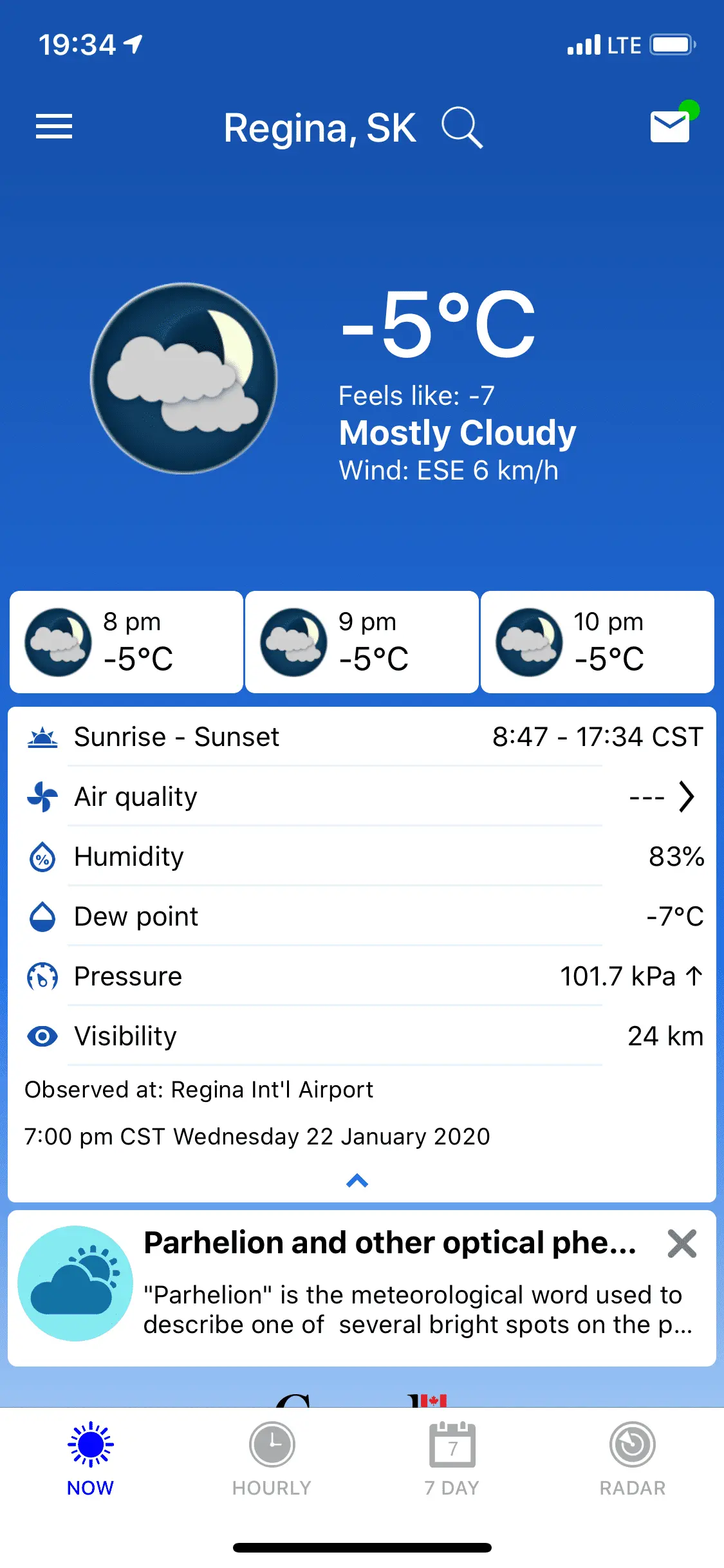Open Air quality details
The height and width of the screenshot is (1568, 724).
(362, 797)
